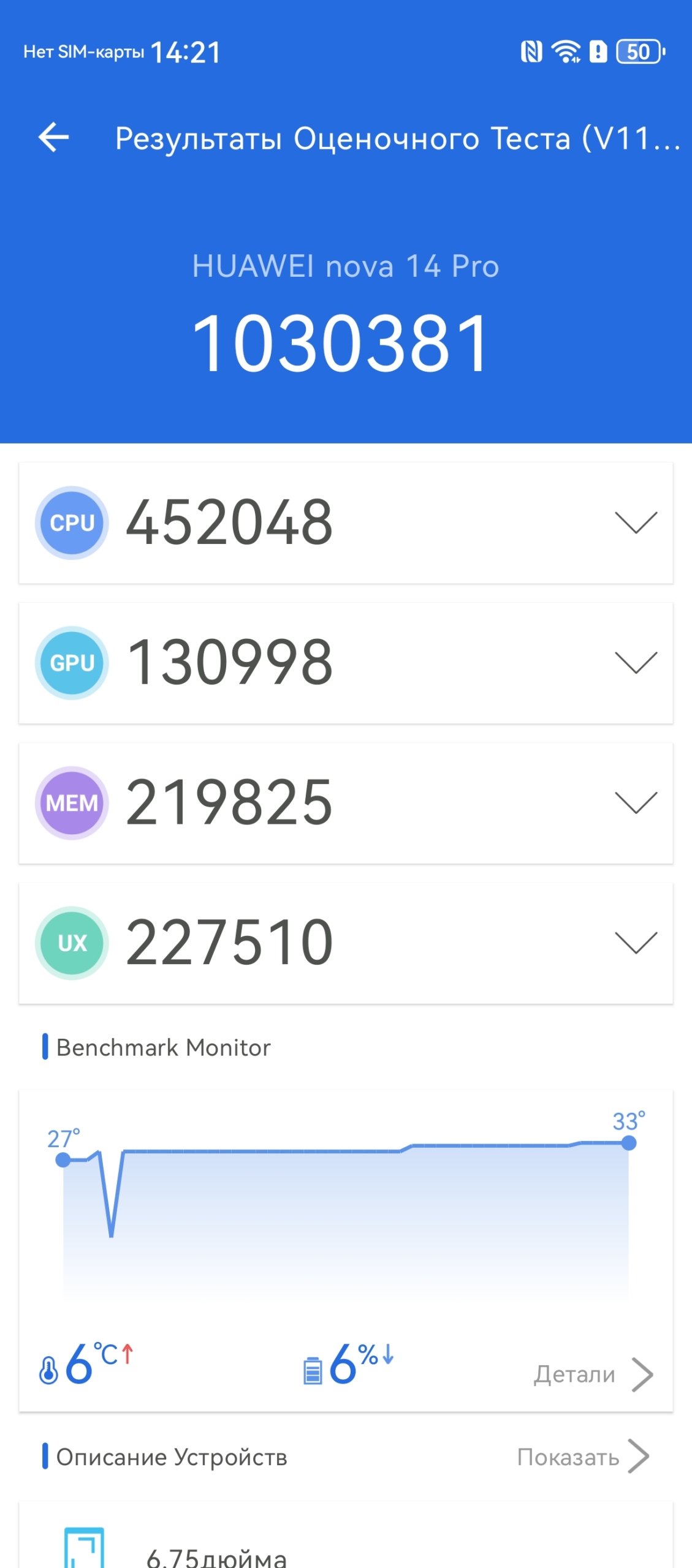Expand the MEM score section
The width and height of the screenshot is (692, 1568).
(636, 802)
